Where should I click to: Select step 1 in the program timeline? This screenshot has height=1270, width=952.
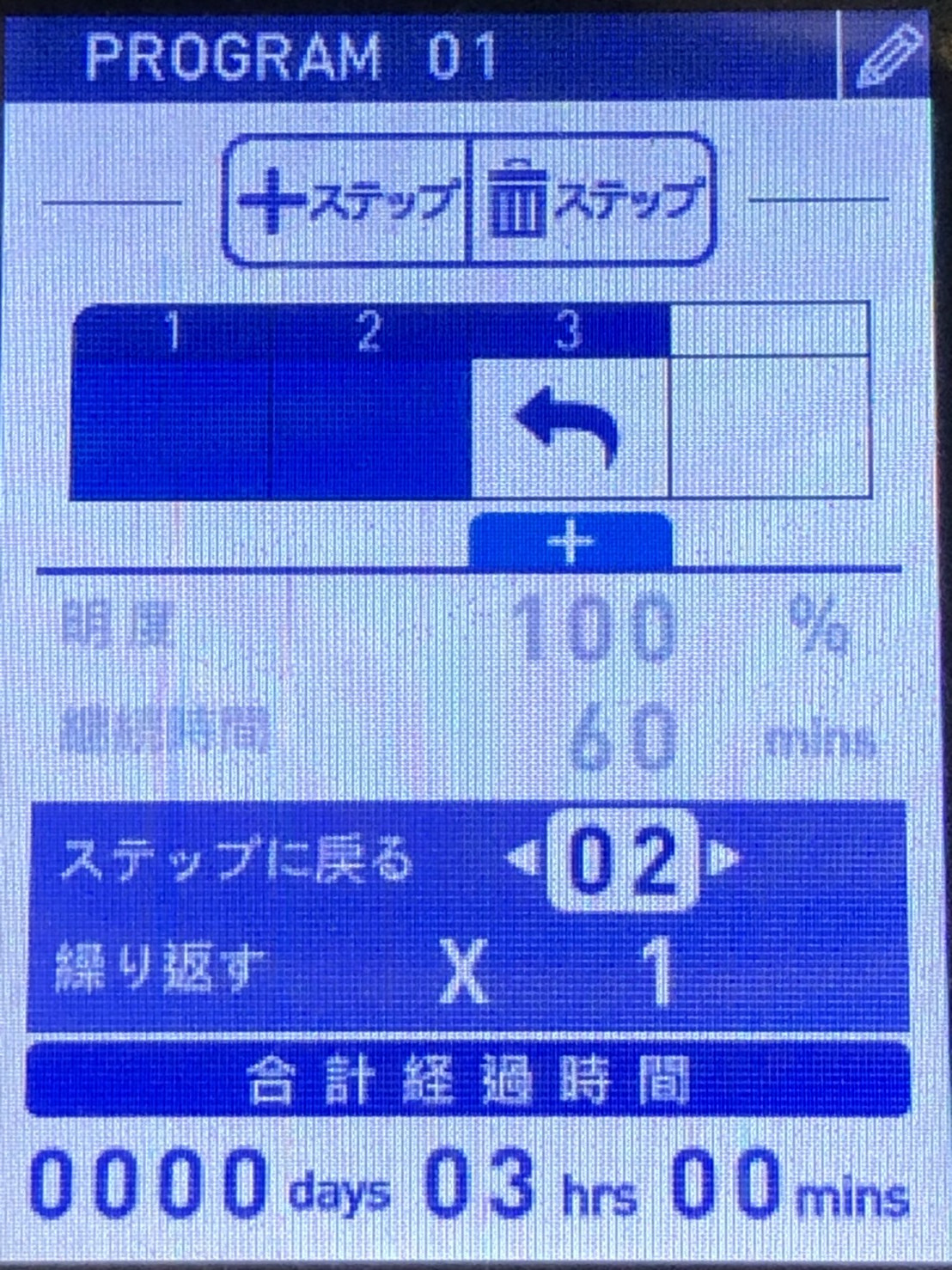pos(170,404)
